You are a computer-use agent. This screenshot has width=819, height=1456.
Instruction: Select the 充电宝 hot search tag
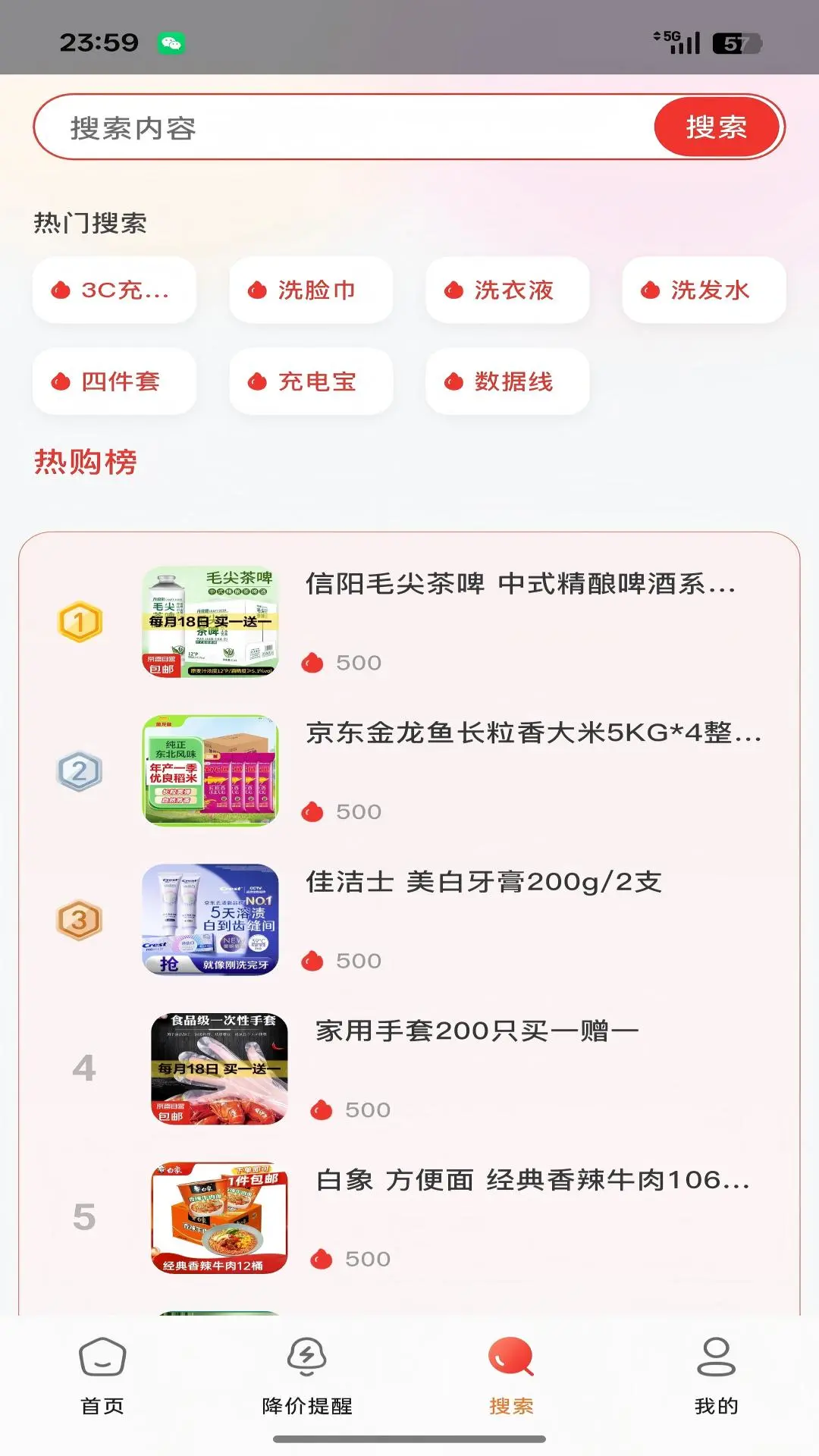pos(310,381)
